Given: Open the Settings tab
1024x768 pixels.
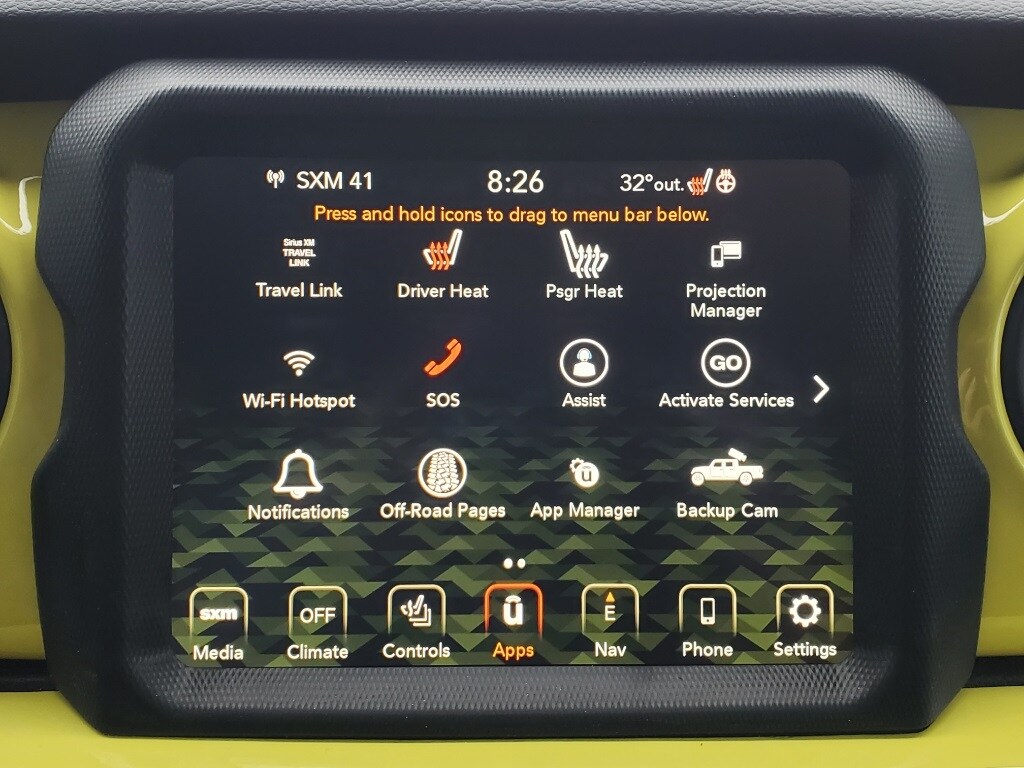Looking at the screenshot, I should point(804,622).
